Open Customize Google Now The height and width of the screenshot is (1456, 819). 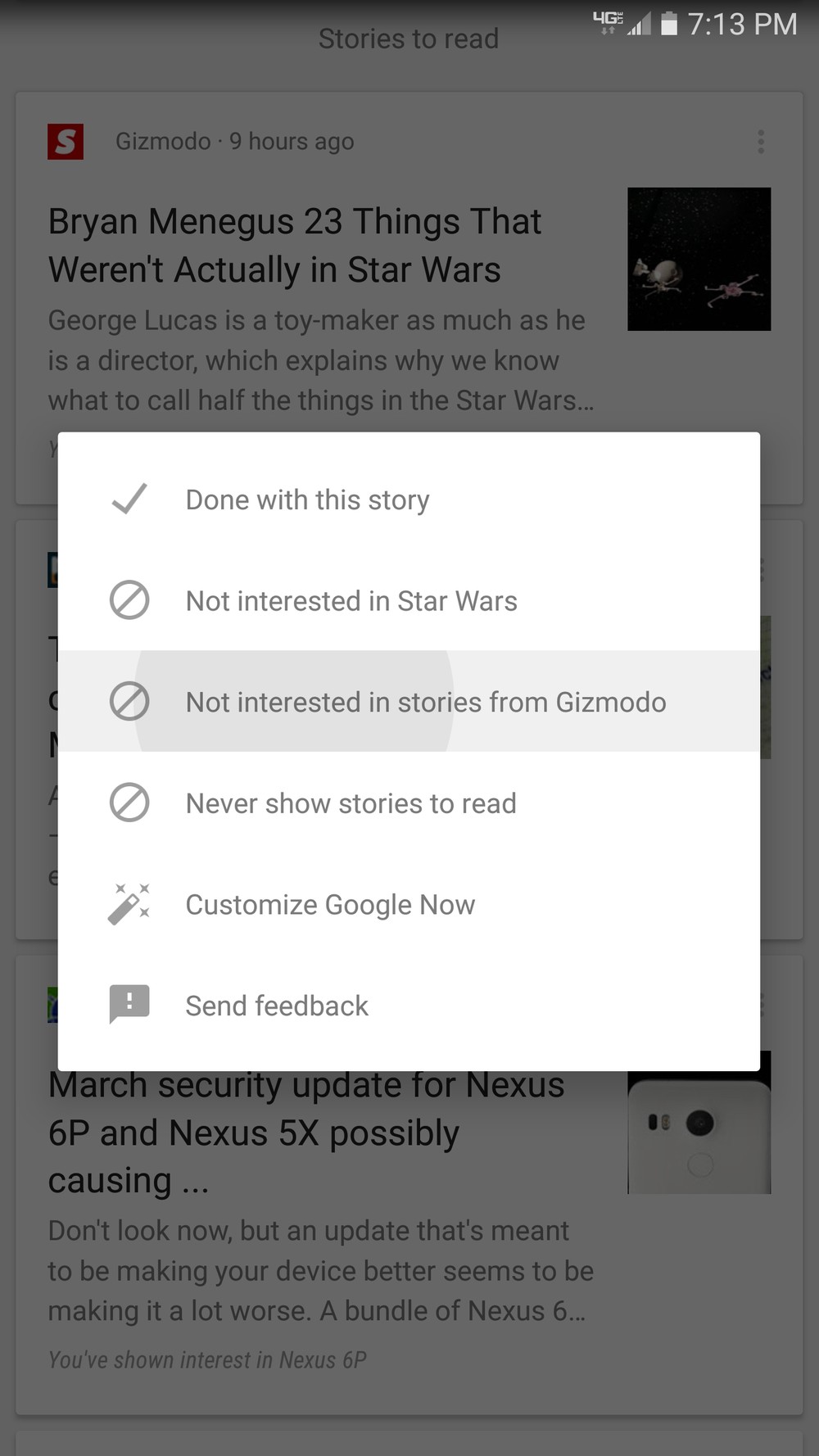[x=409, y=904]
